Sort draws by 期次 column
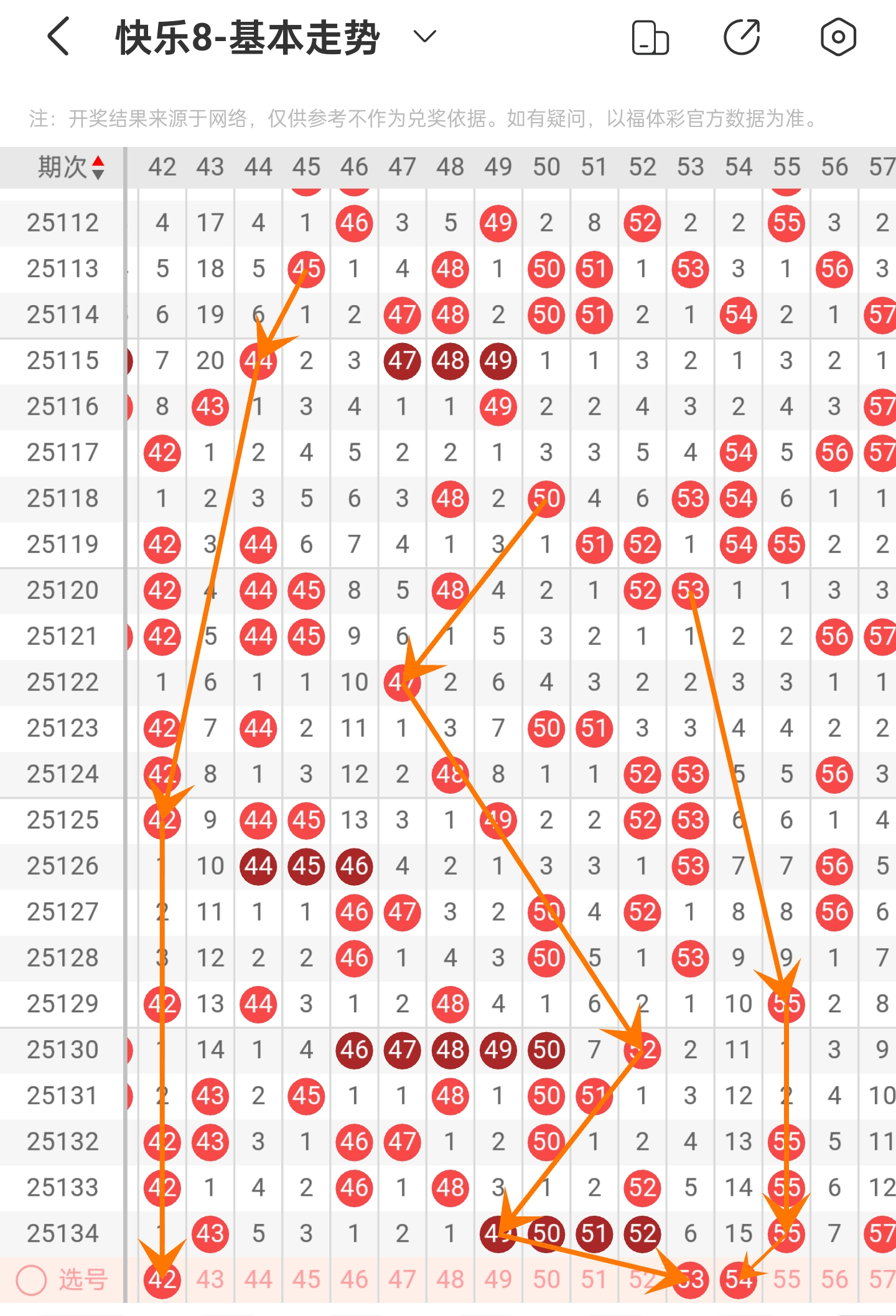The image size is (896, 1316). [70, 167]
